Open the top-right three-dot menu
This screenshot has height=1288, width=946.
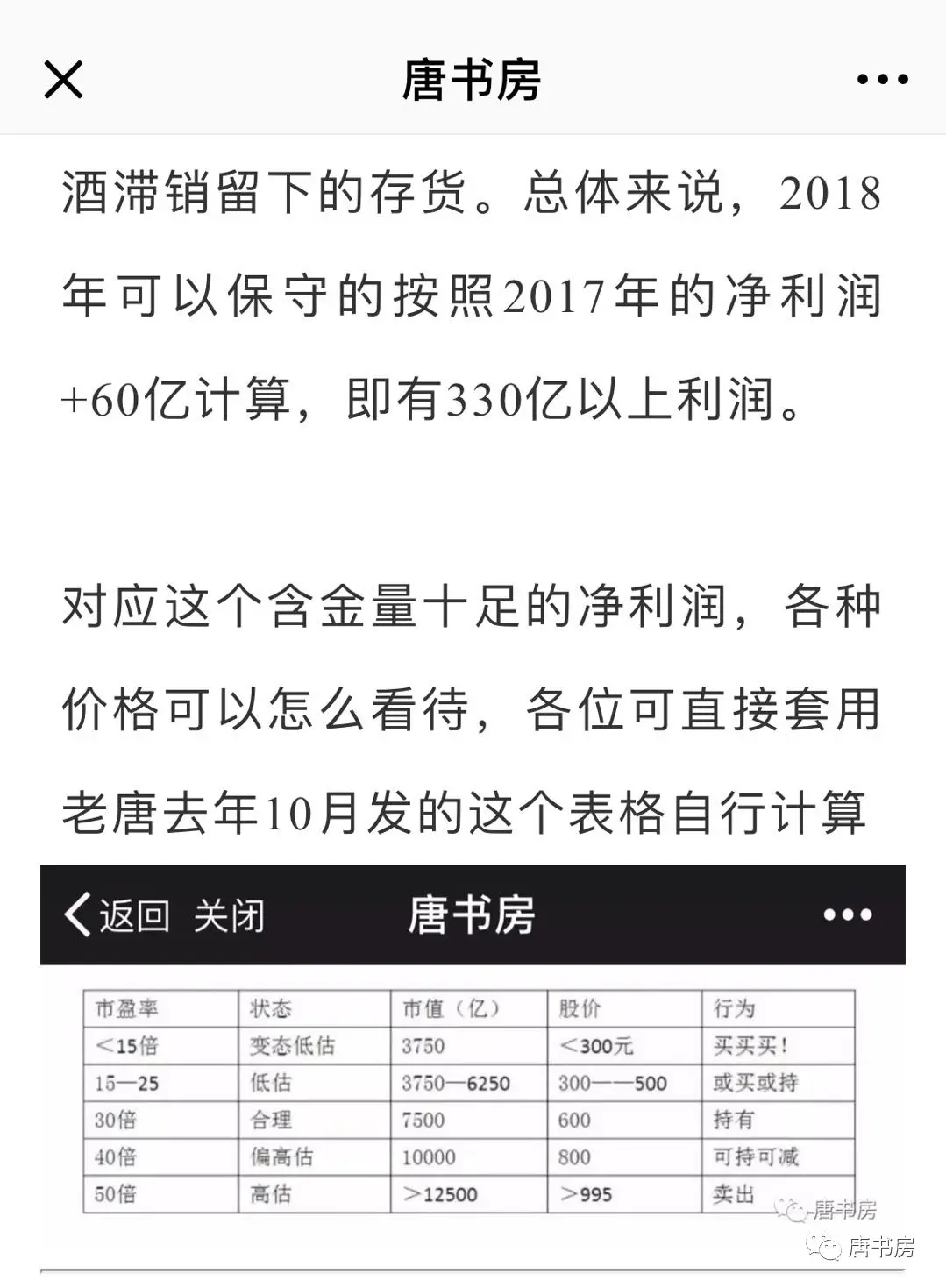coord(882,80)
